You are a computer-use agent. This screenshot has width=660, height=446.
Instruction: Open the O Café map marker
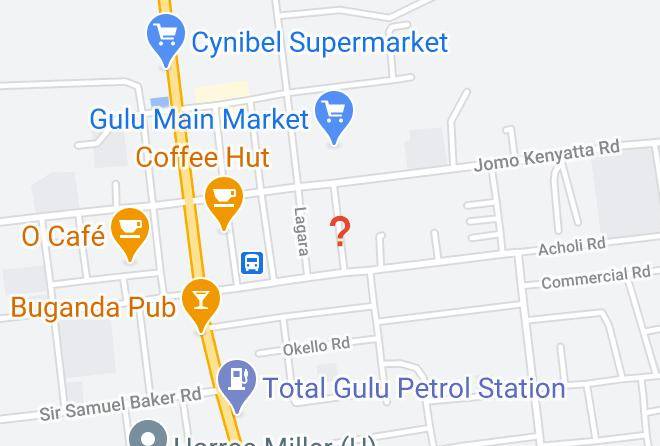coord(130,234)
